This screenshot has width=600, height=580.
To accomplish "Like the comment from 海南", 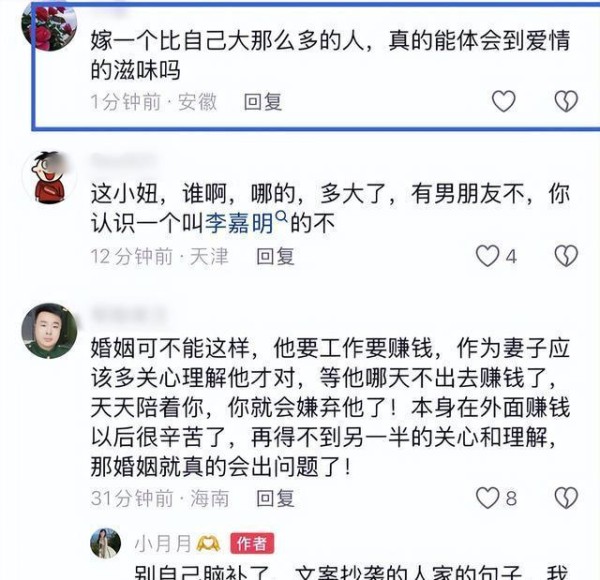I will [x=488, y=497].
